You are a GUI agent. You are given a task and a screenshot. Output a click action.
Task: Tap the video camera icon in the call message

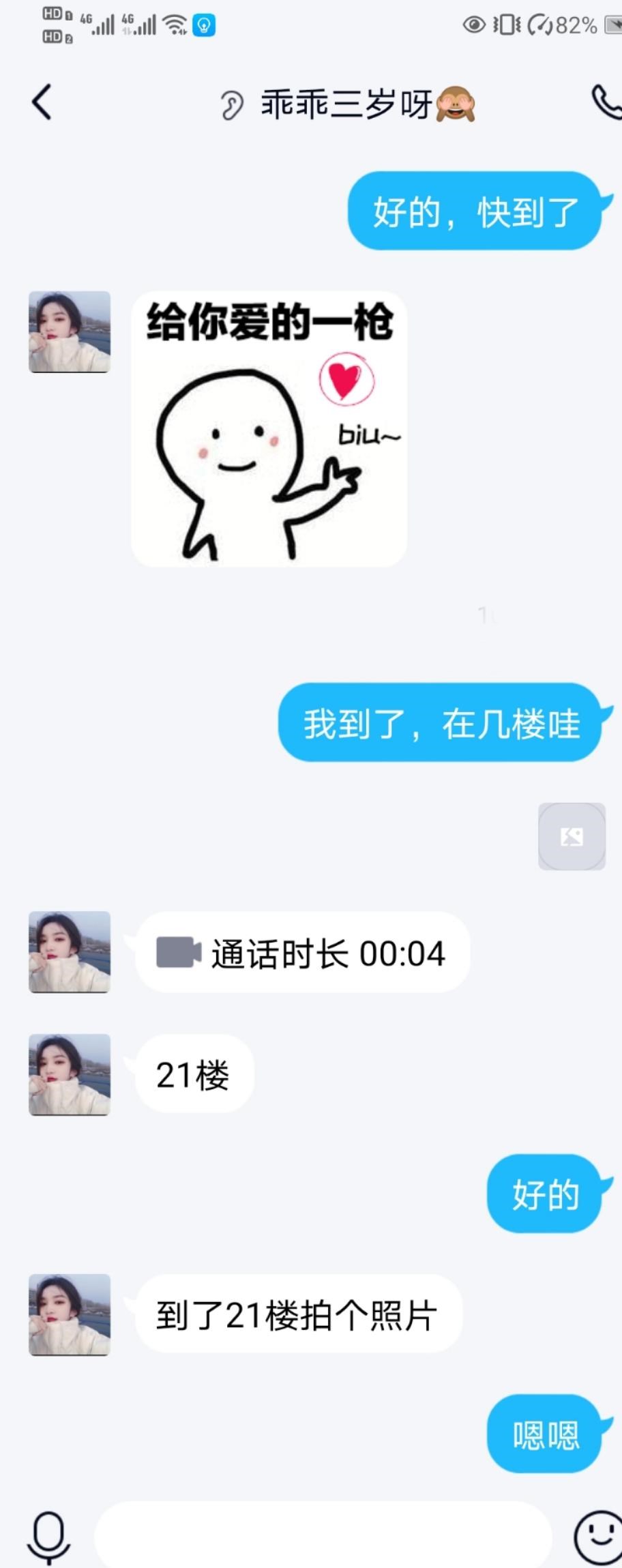[x=179, y=952]
